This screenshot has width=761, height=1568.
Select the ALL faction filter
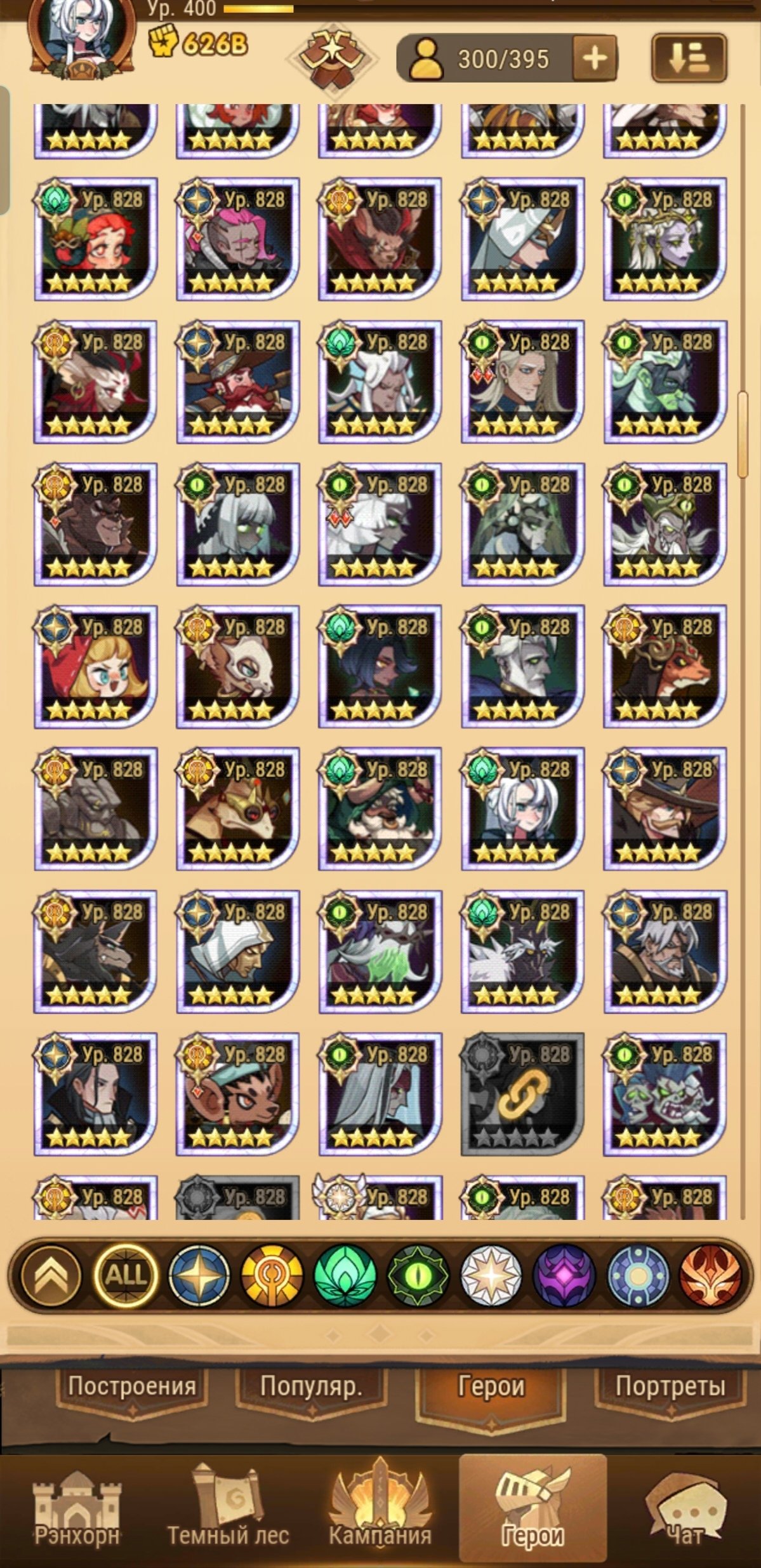pyautogui.click(x=125, y=1275)
